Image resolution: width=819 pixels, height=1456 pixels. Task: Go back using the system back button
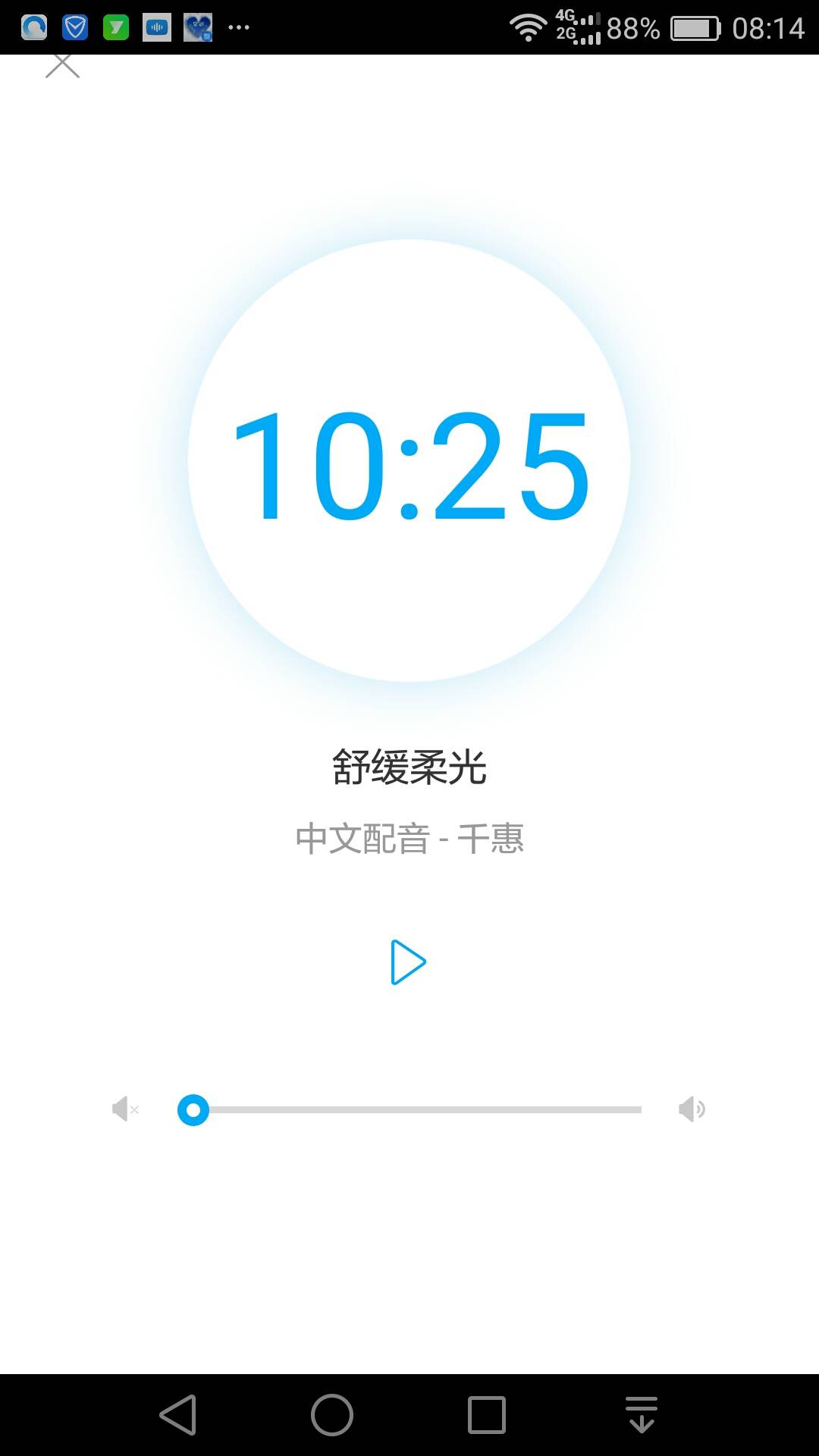tap(178, 1415)
